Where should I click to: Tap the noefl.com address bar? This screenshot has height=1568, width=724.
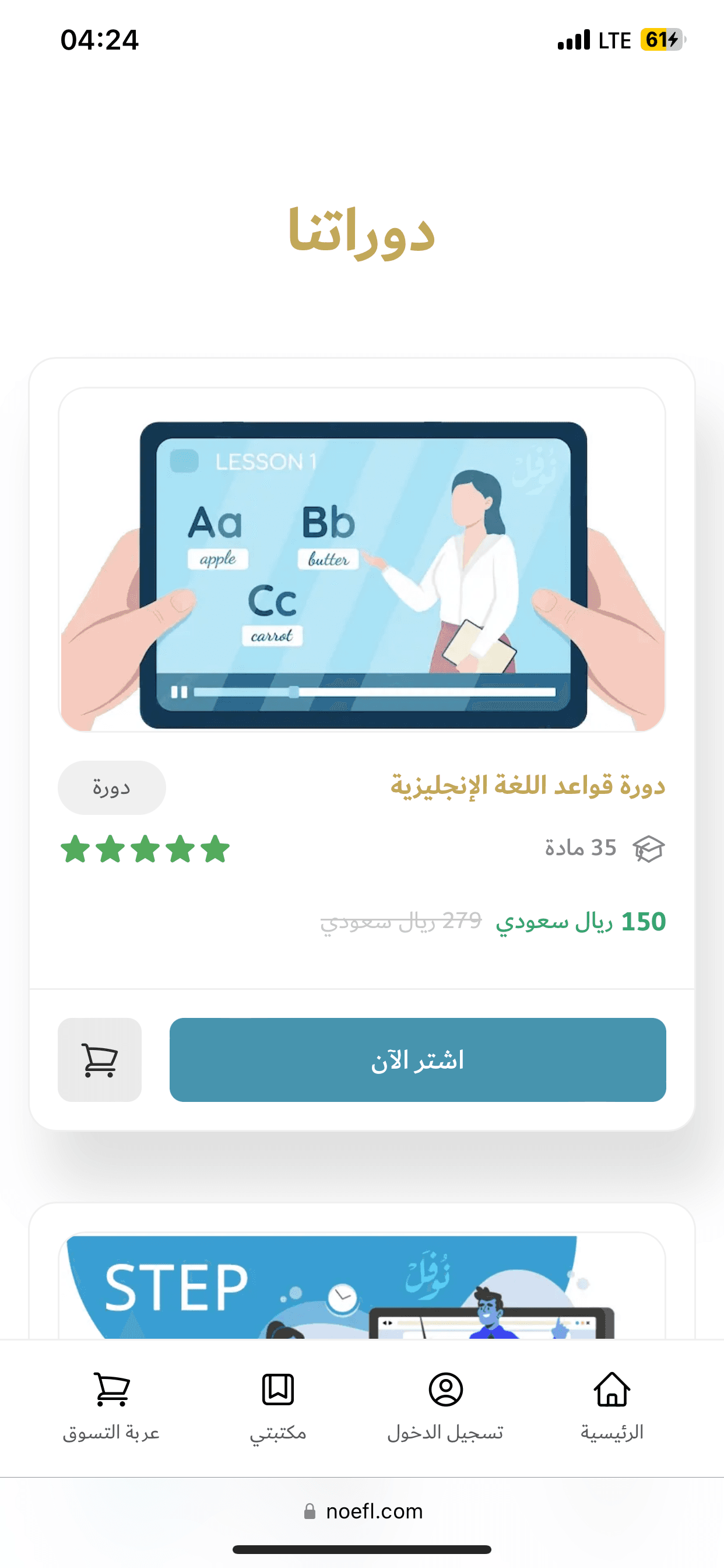363,1511
